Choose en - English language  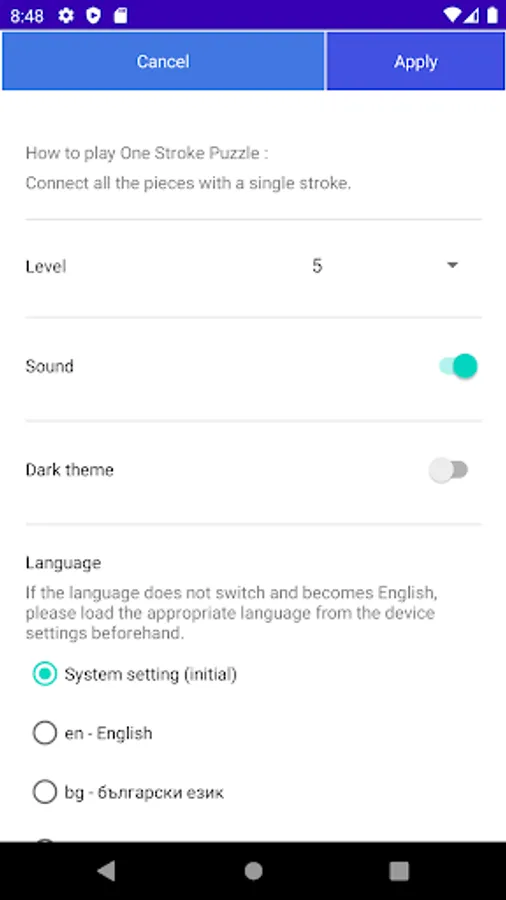click(93, 733)
